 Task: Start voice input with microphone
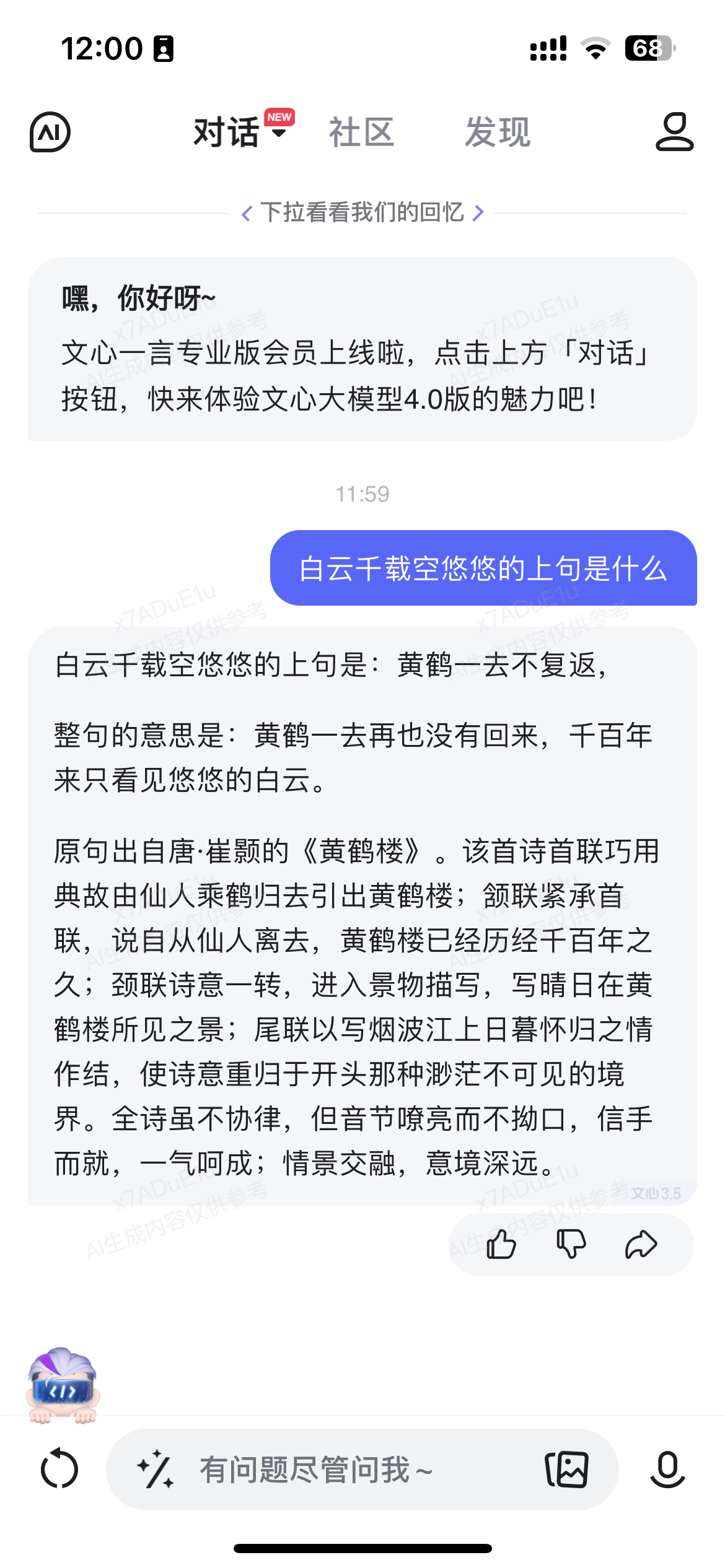667,1469
